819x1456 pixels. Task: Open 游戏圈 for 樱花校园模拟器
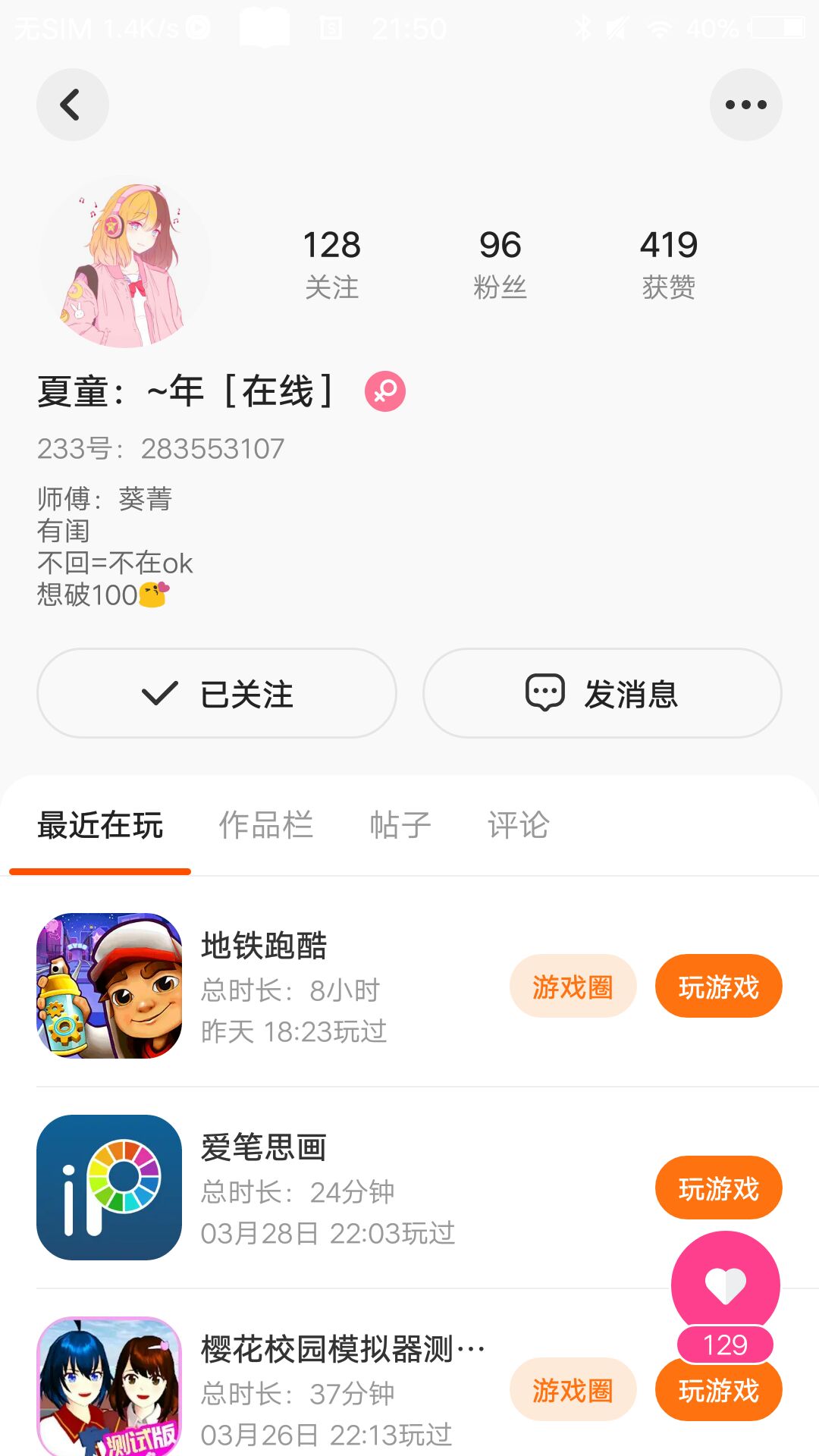[x=573, y=1390]
